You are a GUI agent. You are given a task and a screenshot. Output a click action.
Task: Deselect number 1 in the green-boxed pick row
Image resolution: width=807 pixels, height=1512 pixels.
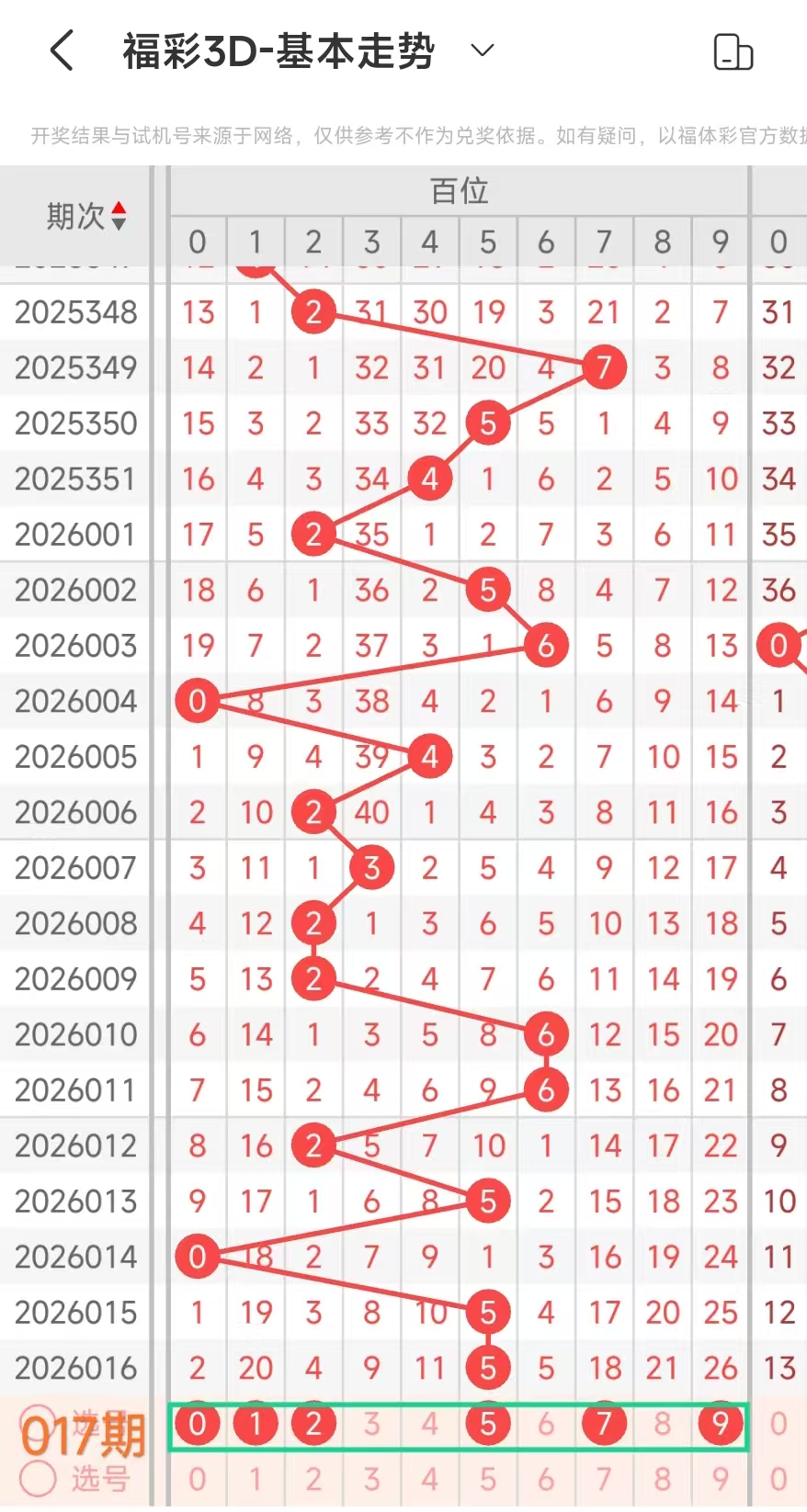256,1424
